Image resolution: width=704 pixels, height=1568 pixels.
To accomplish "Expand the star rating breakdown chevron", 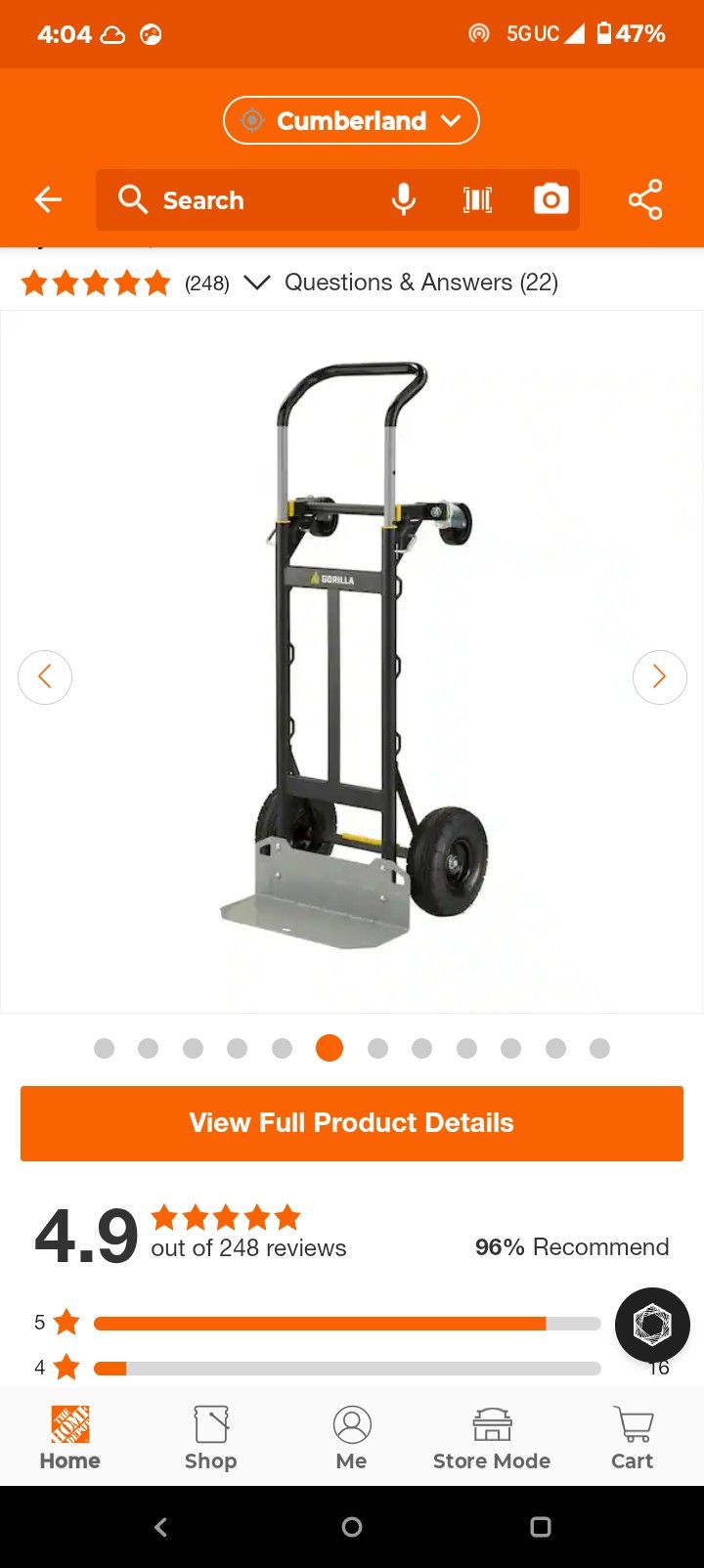I will click(256, 283).
